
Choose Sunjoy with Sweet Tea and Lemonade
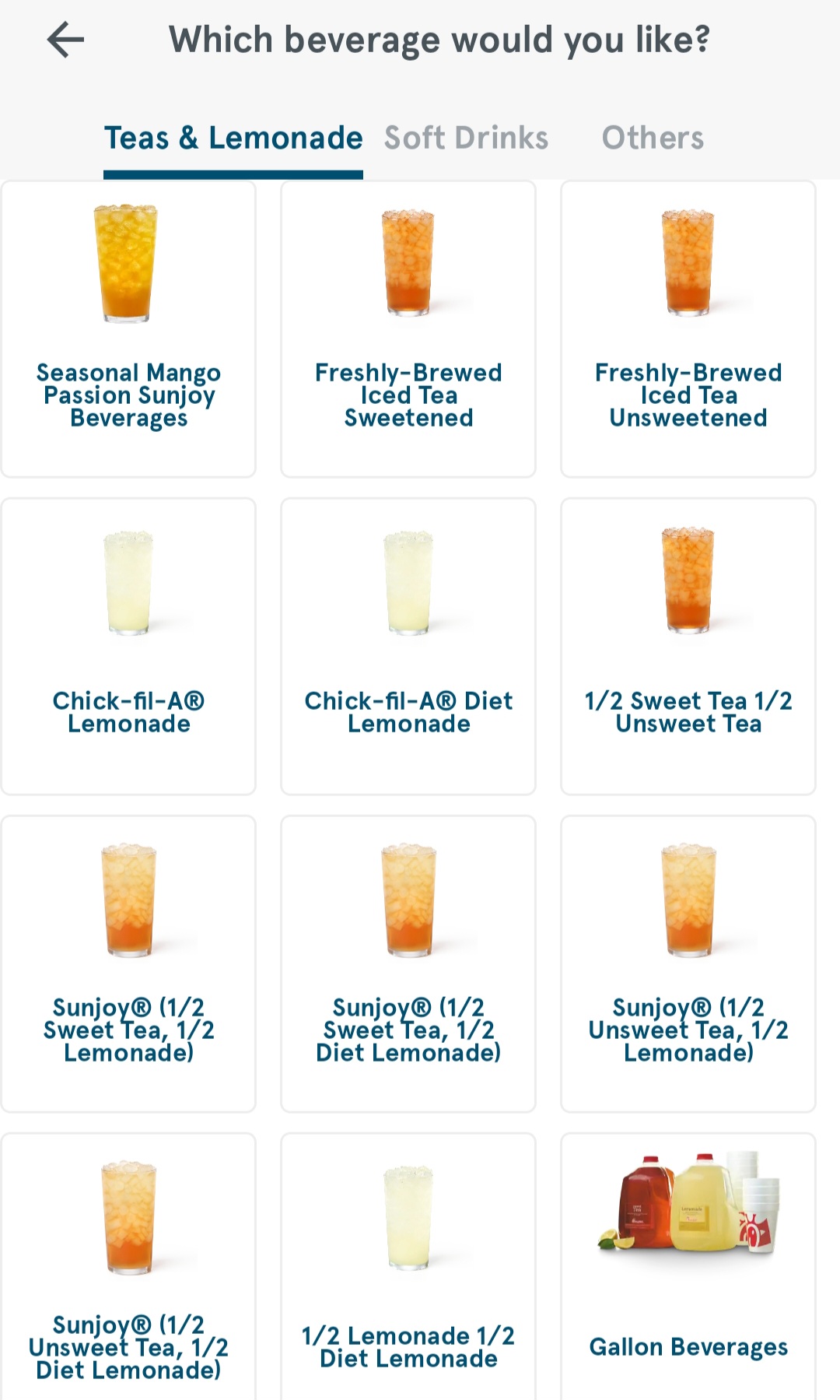[x=128, y=963]
